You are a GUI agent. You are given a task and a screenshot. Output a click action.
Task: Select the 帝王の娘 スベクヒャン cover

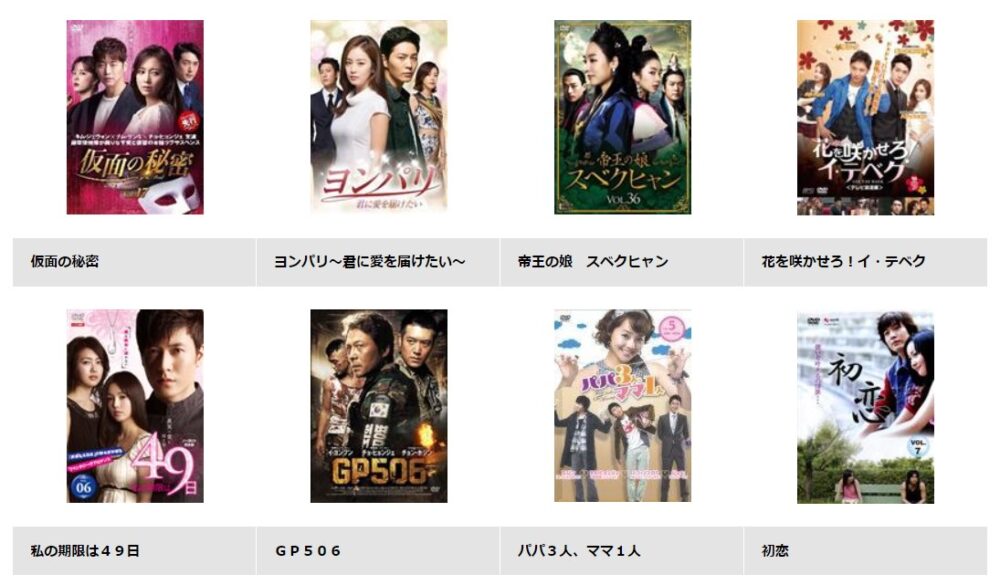(x=622, y=117)
